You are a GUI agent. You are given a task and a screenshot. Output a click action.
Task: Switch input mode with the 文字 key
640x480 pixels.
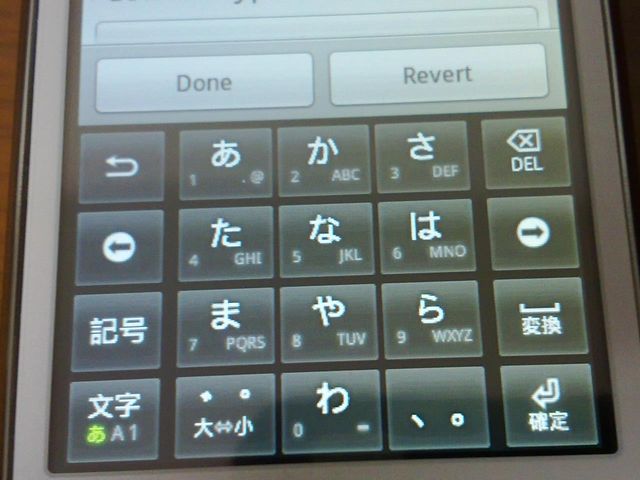click(x=113, y=418)
